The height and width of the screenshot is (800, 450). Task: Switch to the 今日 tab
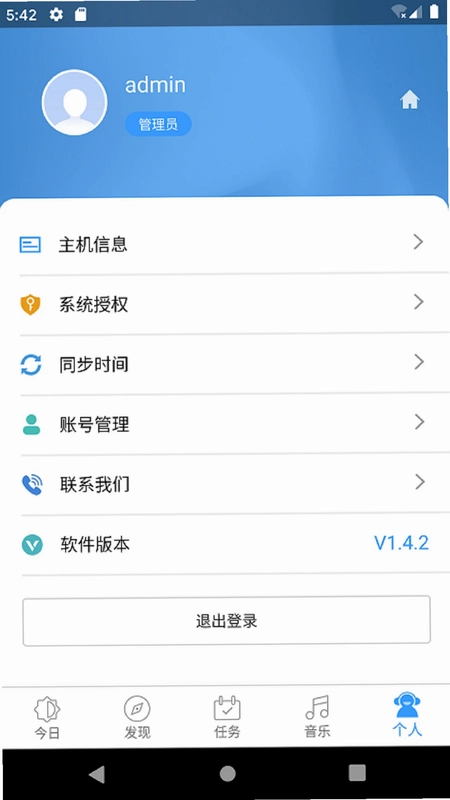[x=47, y=718]
